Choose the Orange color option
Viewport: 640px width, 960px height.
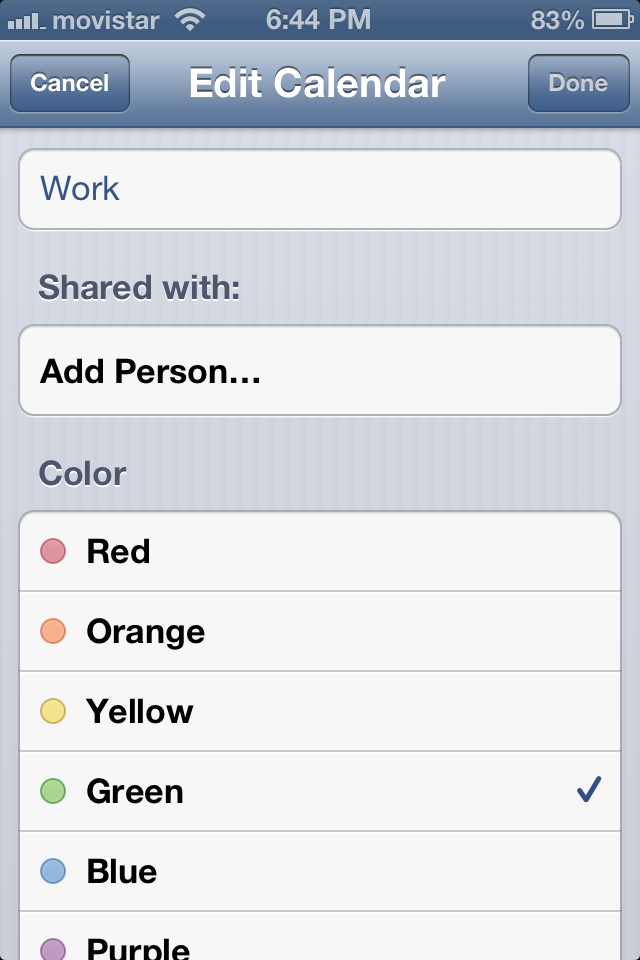320,631
